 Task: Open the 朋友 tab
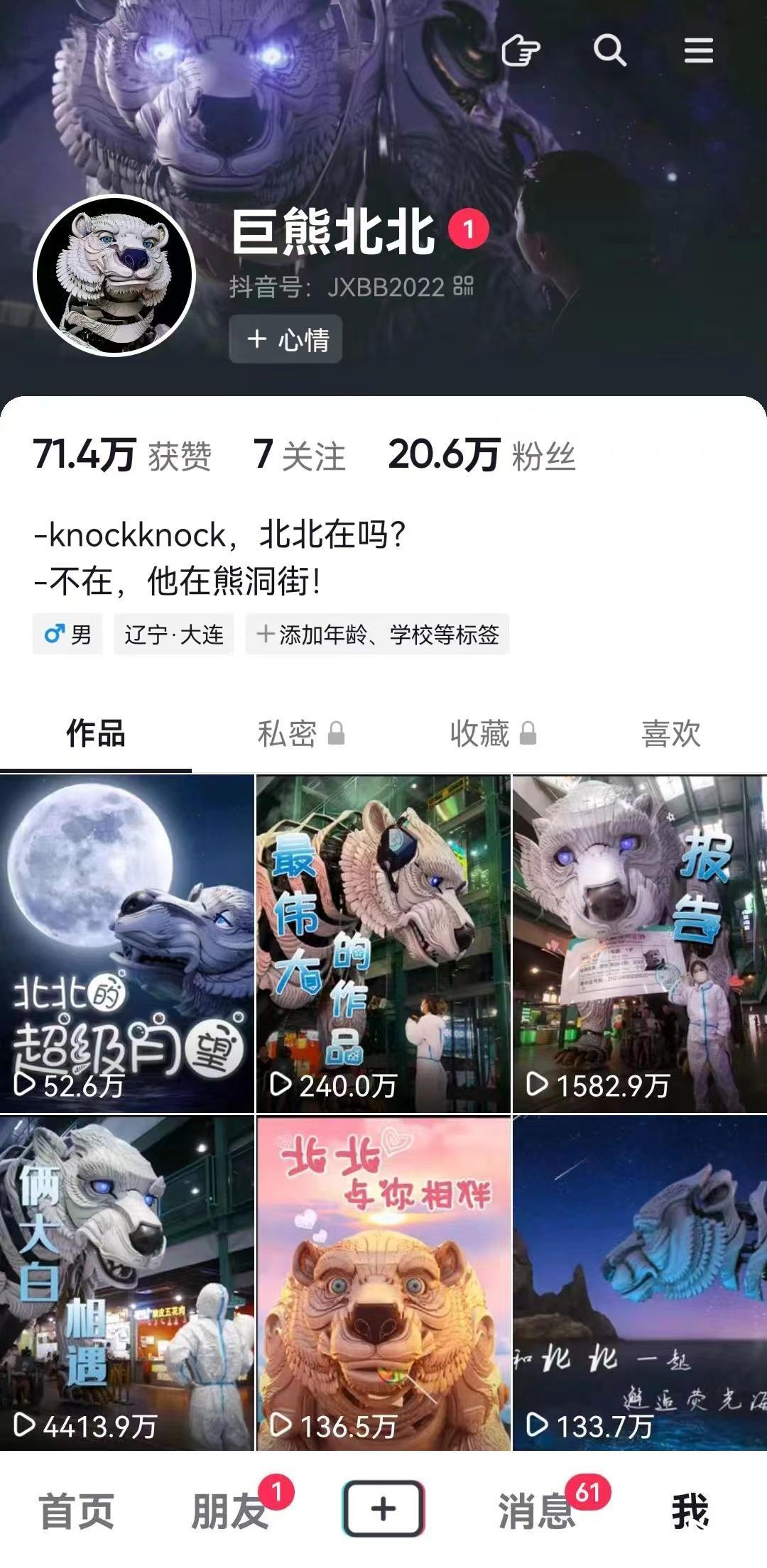tap(230, 1511)
